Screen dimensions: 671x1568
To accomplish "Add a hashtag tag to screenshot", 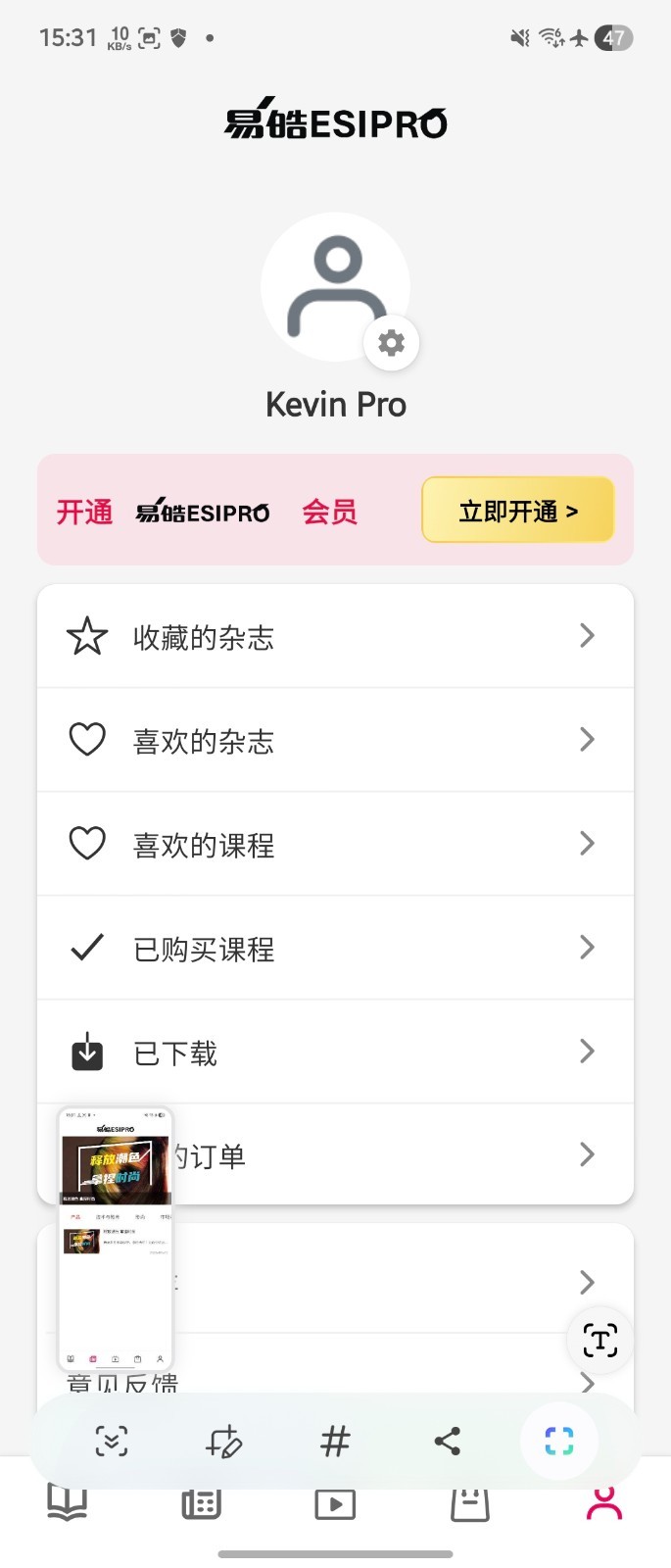I will 335,1442.
